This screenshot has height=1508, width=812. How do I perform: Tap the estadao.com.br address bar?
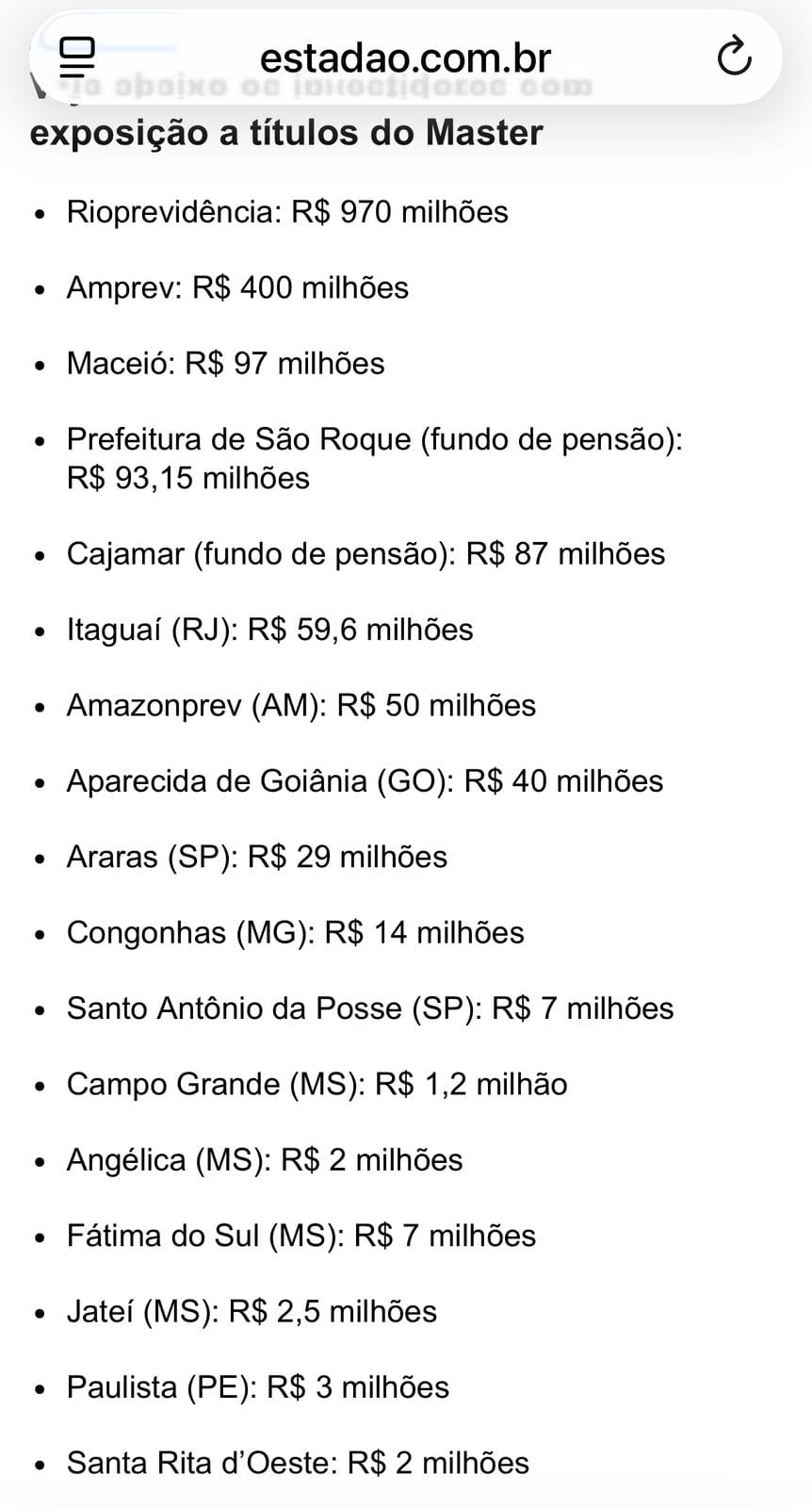[x=405, y=58]
